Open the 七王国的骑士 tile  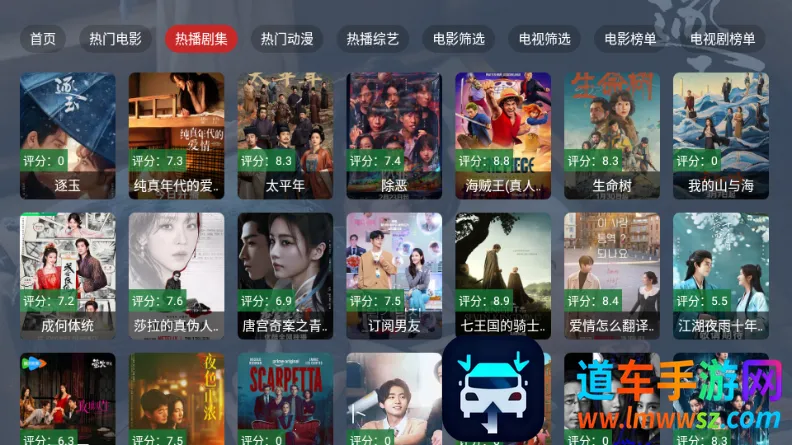pos(503,272)
